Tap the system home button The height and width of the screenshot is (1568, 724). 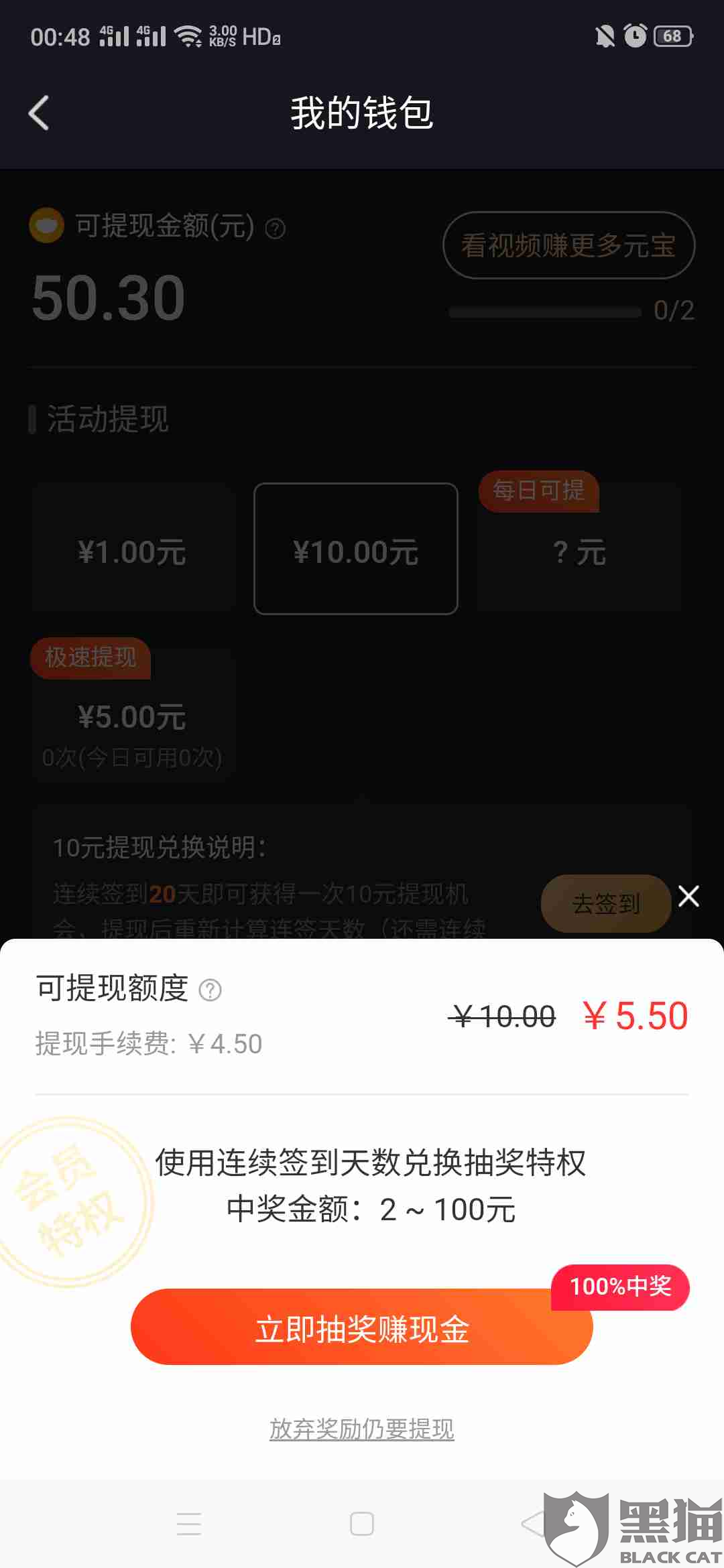coord(362,1524)
